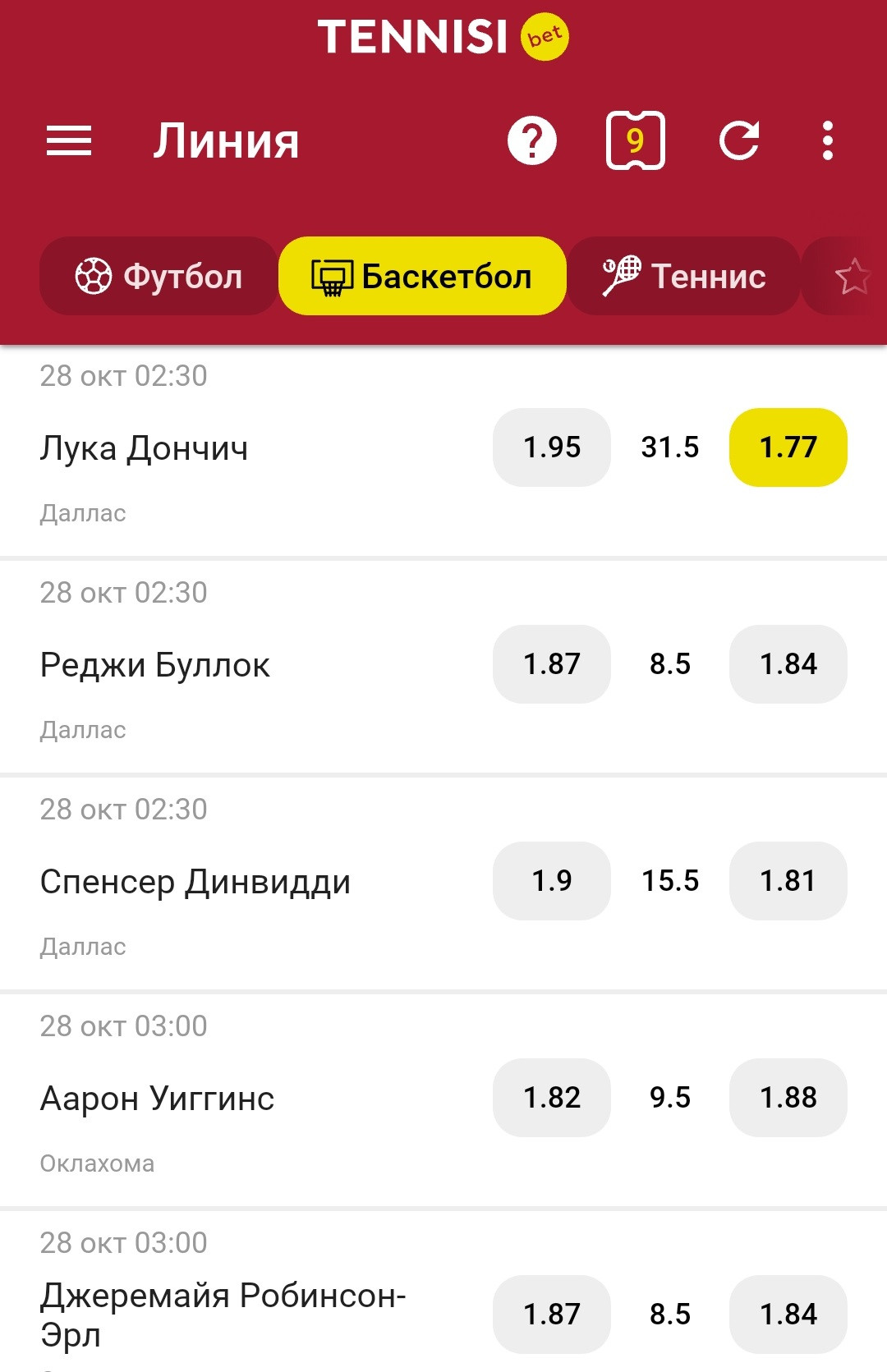Open the hamburger navigation menu
This screenshot has height=1372, width=887.
[69, 140]
